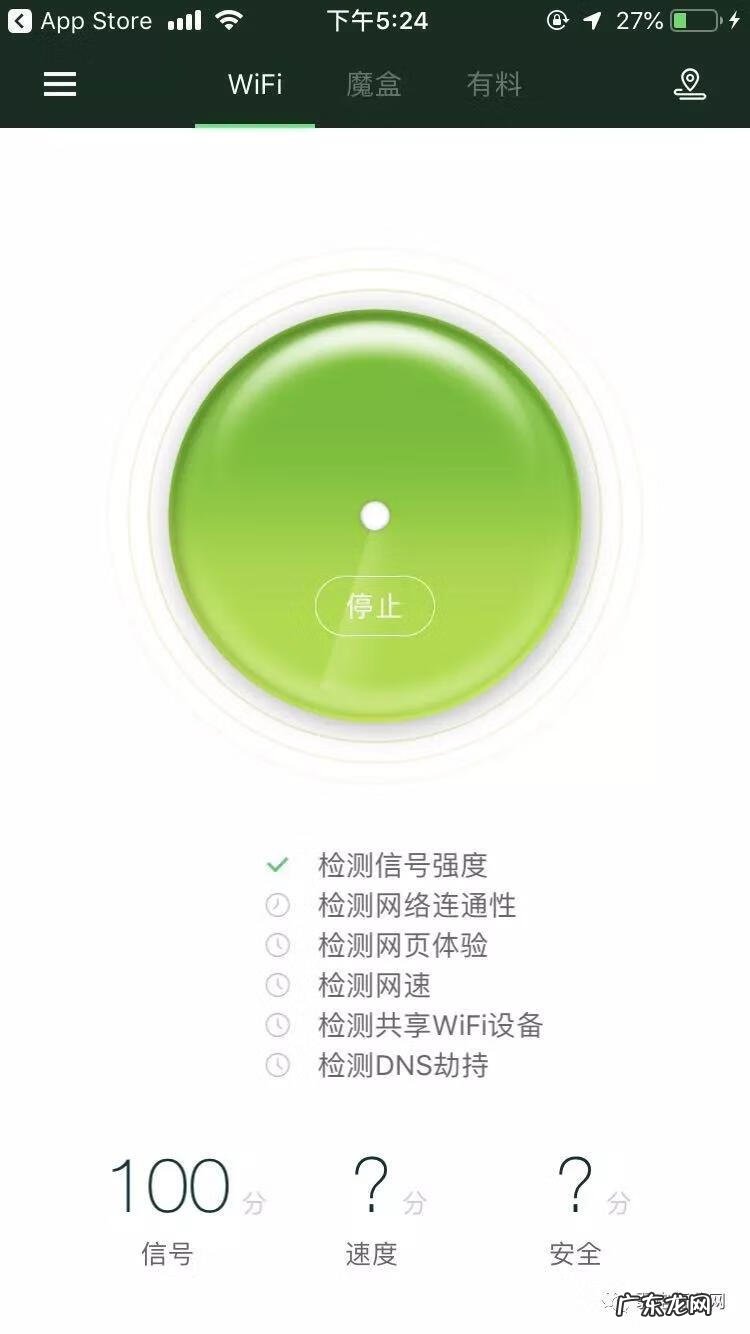The image size is (750, 1334).
Task: Switch to the 有料 tab
Action: [494, 85]
